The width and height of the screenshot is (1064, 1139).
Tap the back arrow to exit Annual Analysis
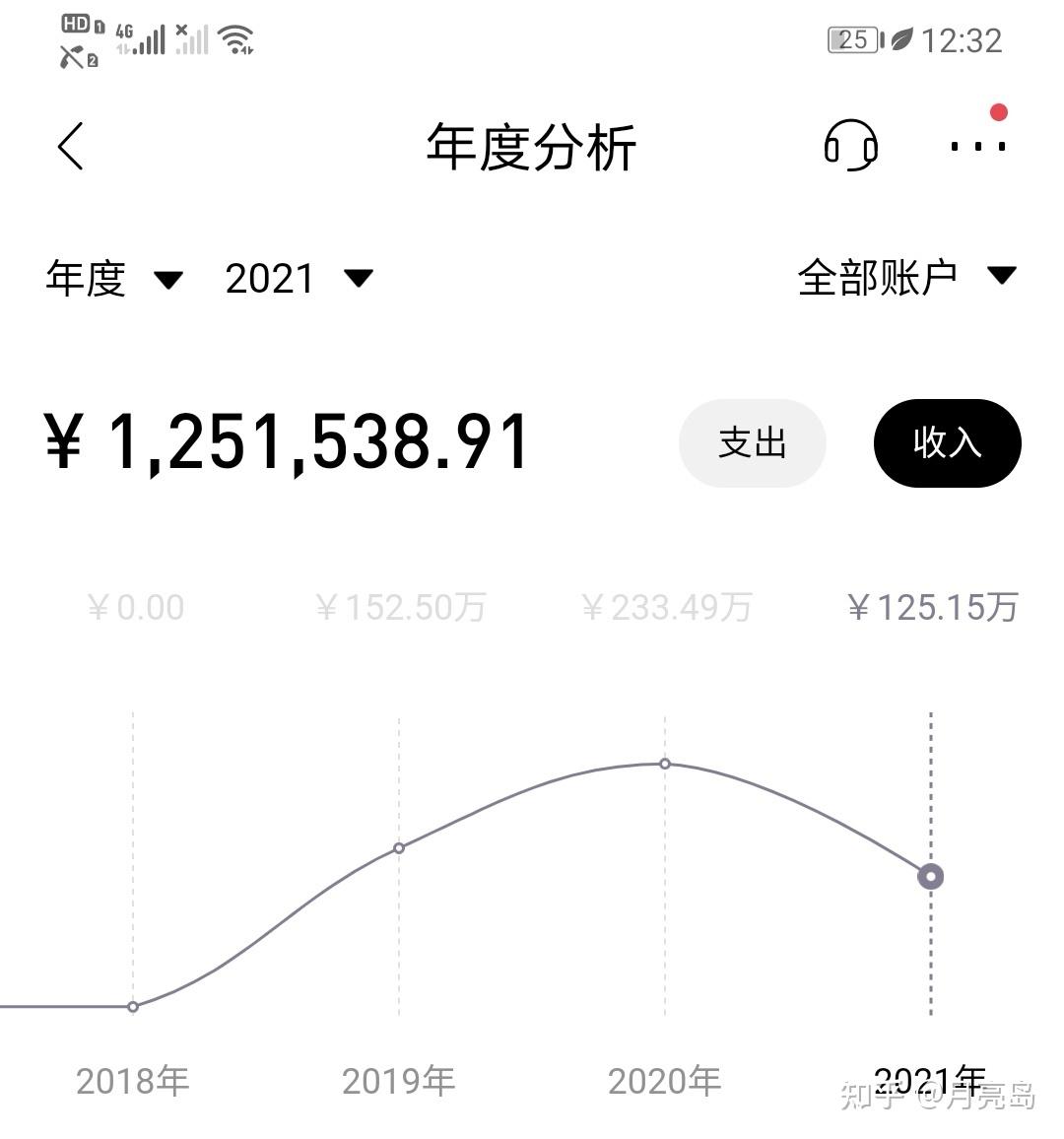[69, 144]
